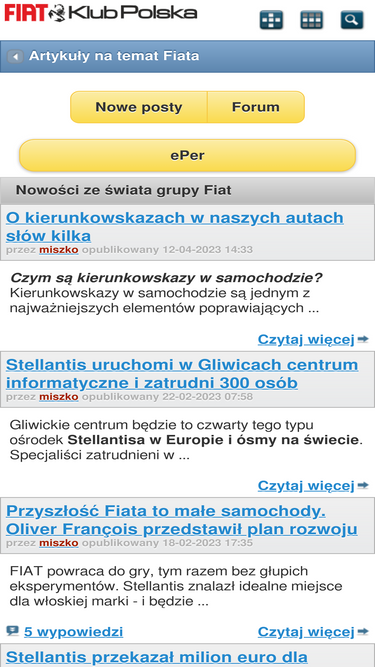
Task: Read more about kierunkowskazy article
Action: [x=313, y=339]
